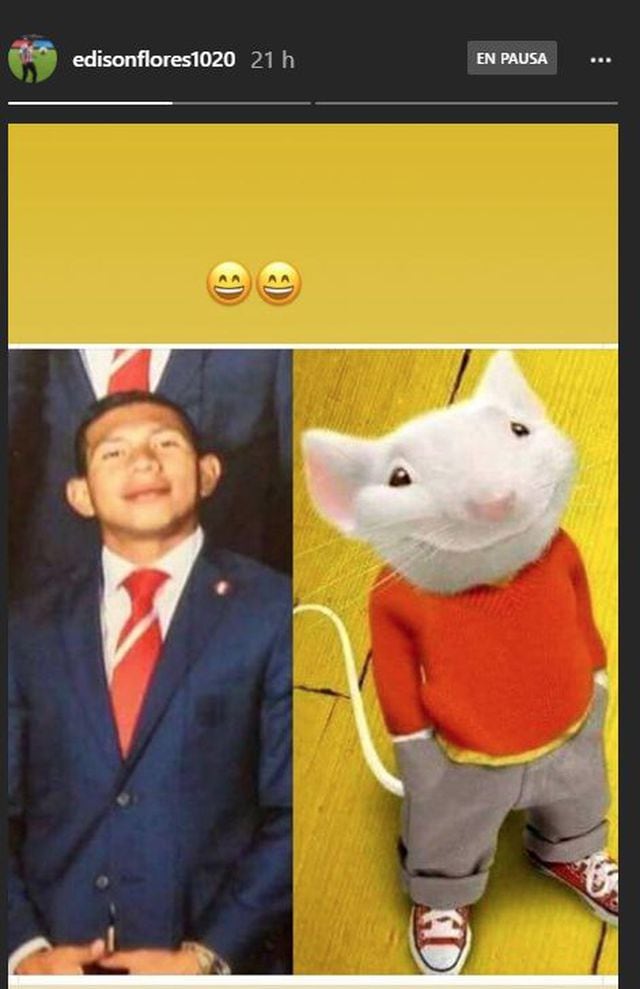640x989 pixels.
Task: Open the three-dot options menu
Action: point(600,60)
